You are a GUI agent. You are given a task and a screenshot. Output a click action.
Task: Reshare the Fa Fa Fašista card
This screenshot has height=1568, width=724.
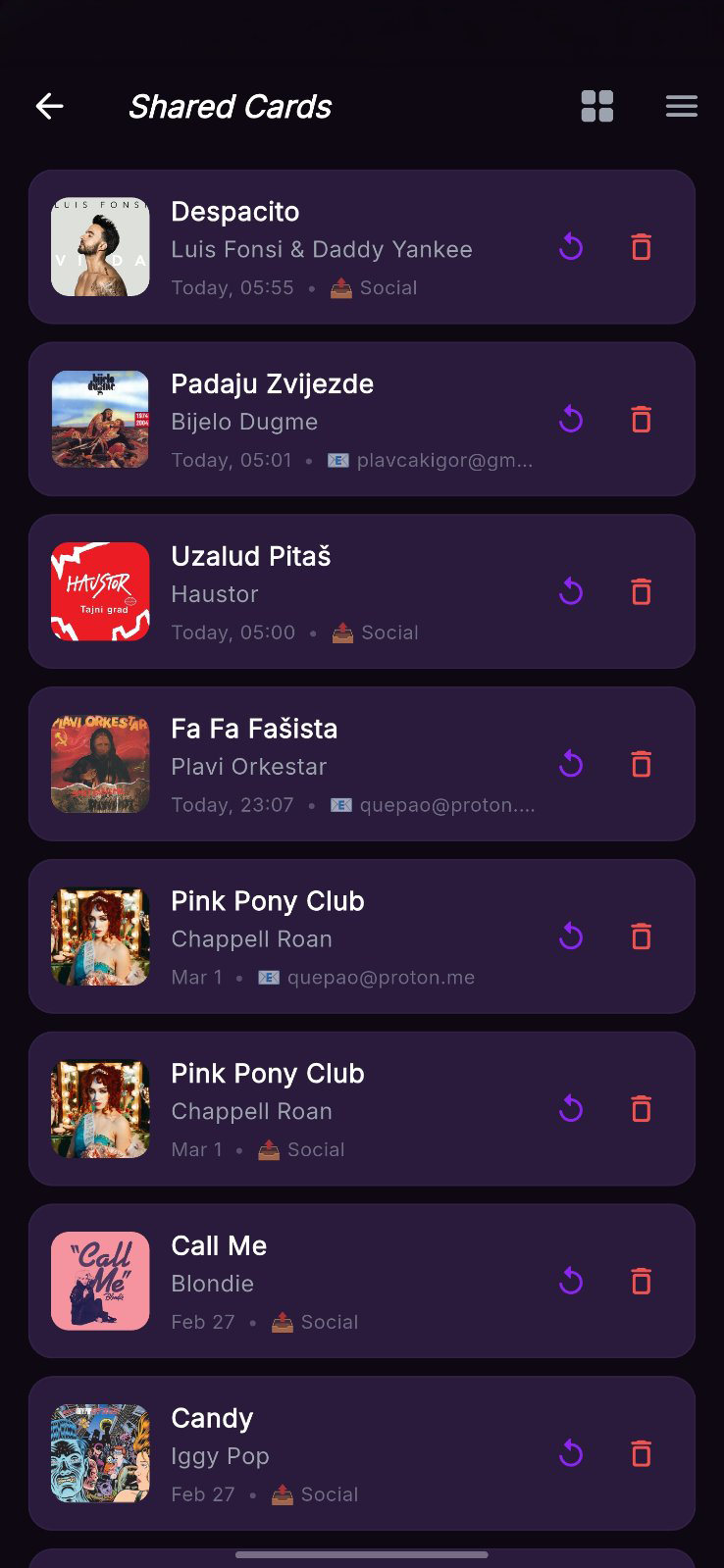pyautogui.click(x=571, y=764)
